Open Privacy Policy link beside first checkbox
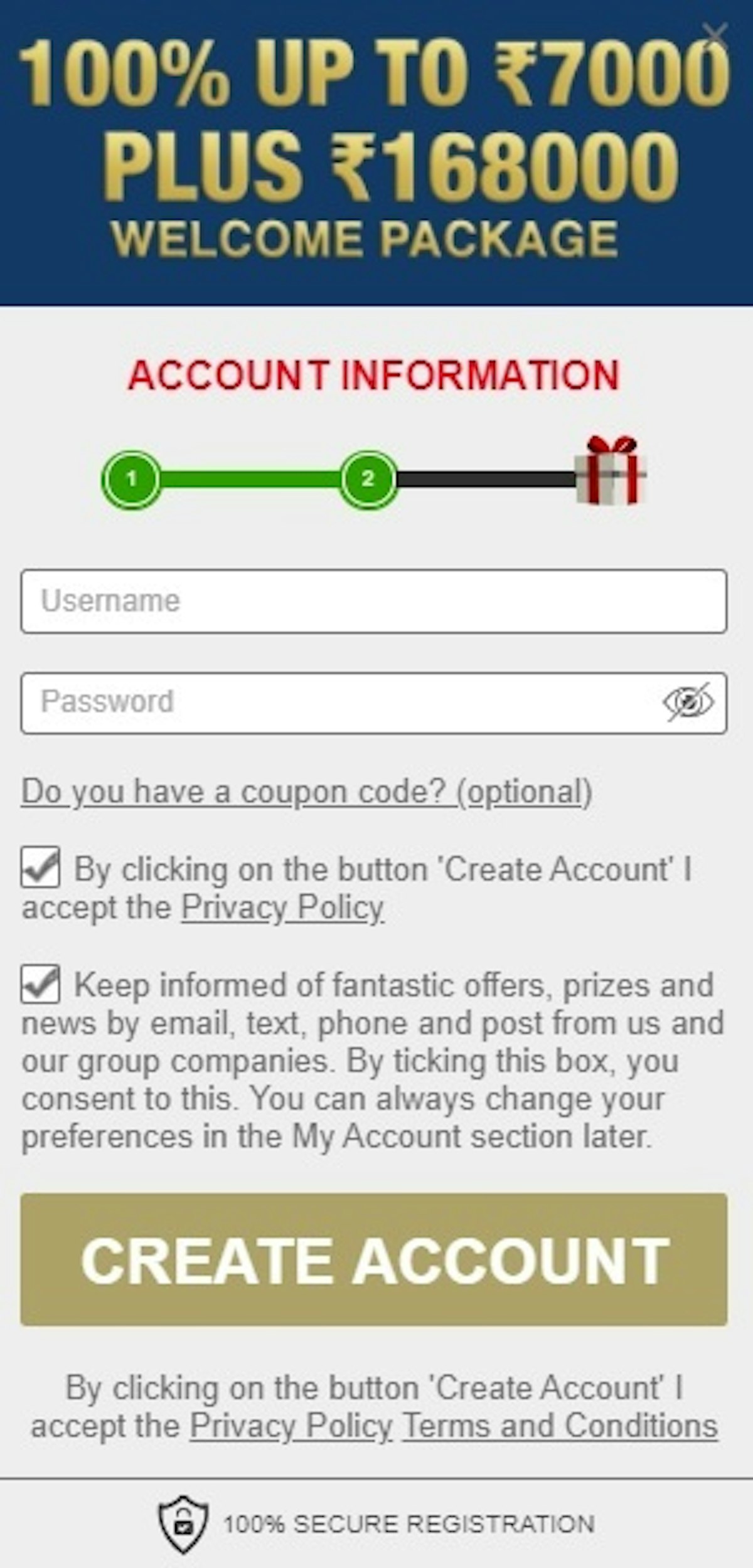The width and height of the screenshot is (753, 1568). click(x=282, y=907)
